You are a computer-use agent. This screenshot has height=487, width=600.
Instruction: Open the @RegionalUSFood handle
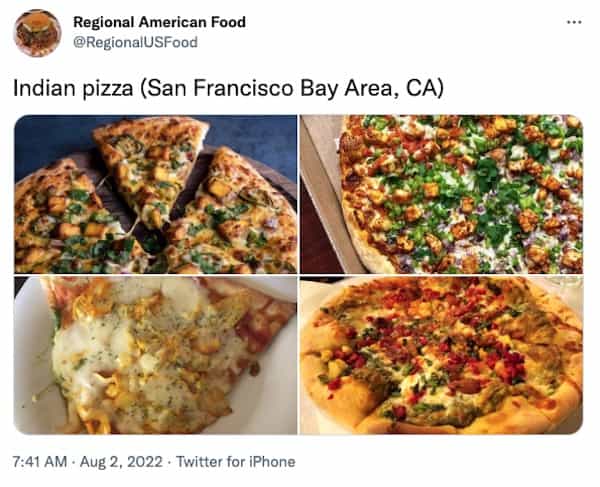click(x=135, y=42)
